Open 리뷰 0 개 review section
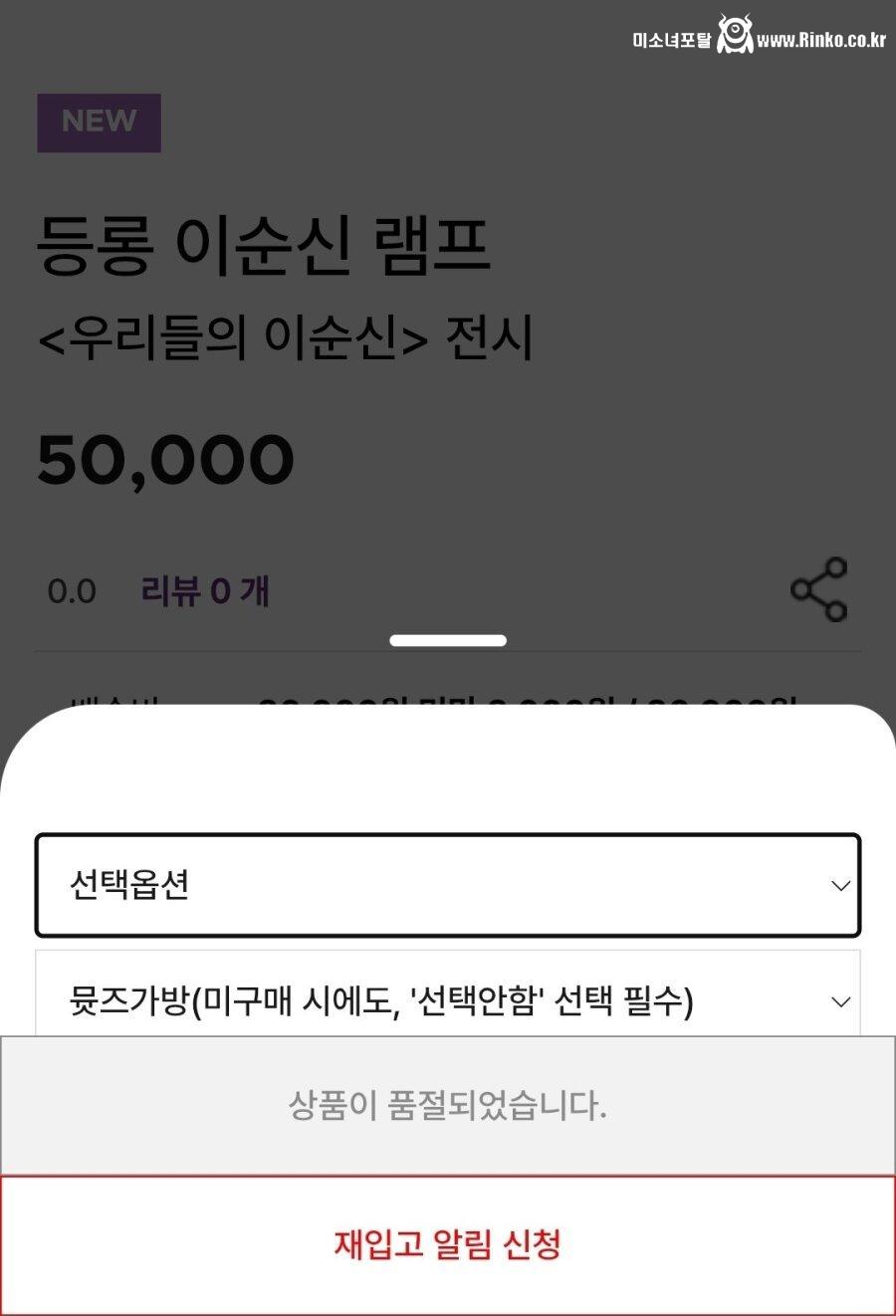 (202, 590)
